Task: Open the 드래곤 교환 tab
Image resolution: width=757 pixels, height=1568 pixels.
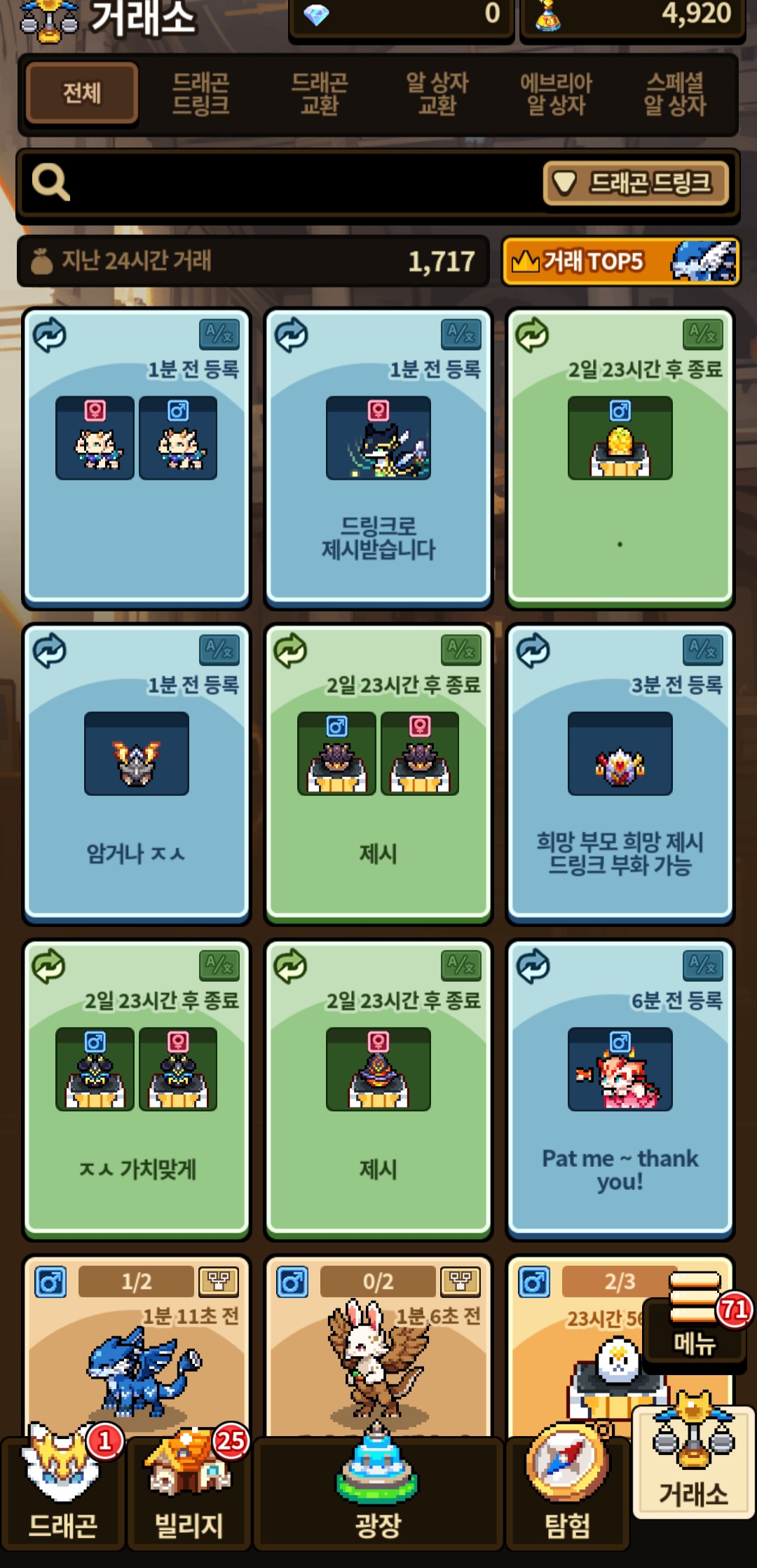Action: [319, 93]
